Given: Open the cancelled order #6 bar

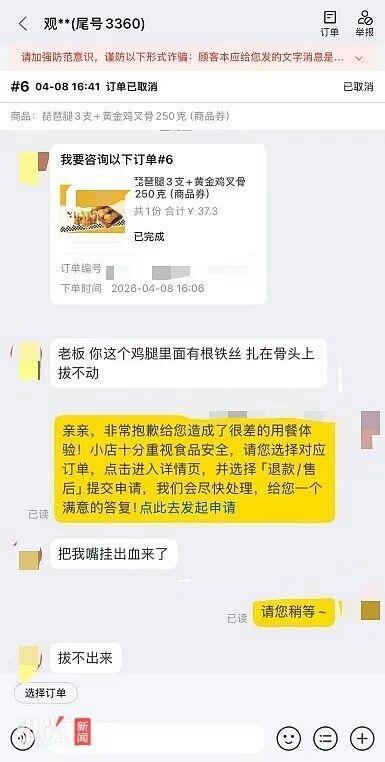Looking at the screenshot, I should (192, 87).
